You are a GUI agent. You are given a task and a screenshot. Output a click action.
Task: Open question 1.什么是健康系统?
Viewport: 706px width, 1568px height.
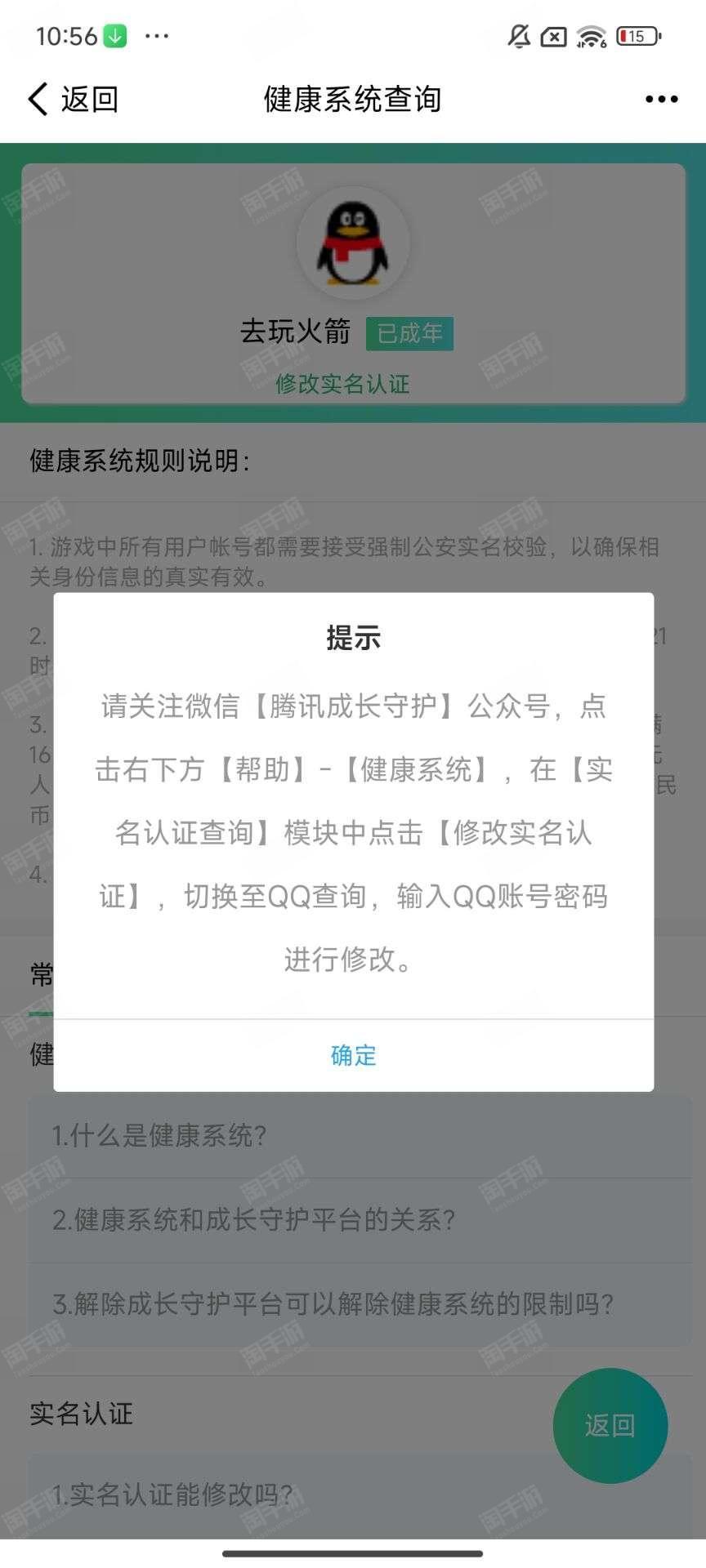(360, 1135)
